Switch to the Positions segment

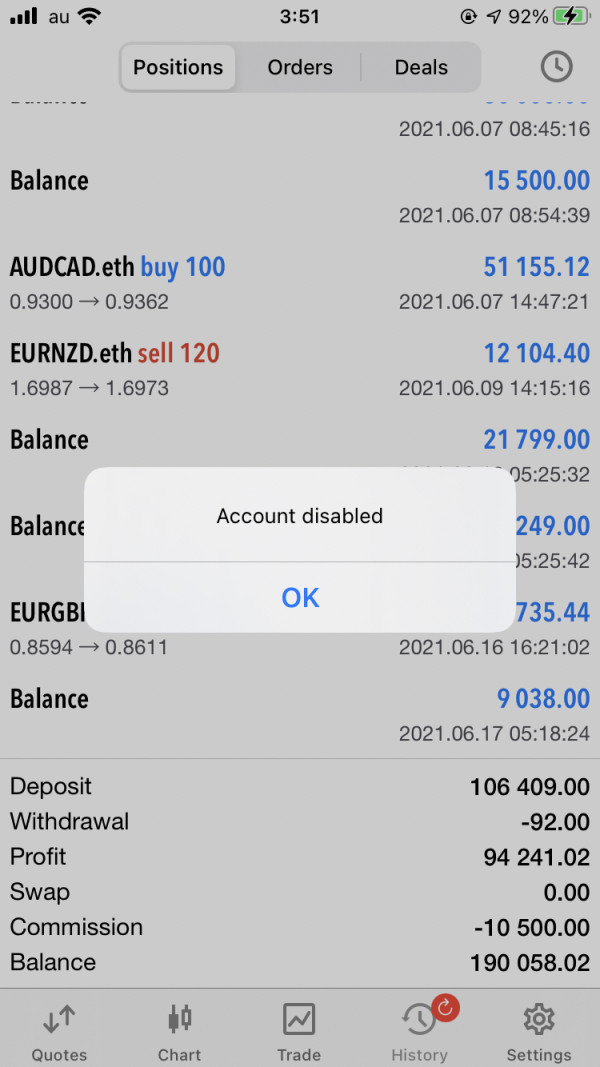pos(178,67)
